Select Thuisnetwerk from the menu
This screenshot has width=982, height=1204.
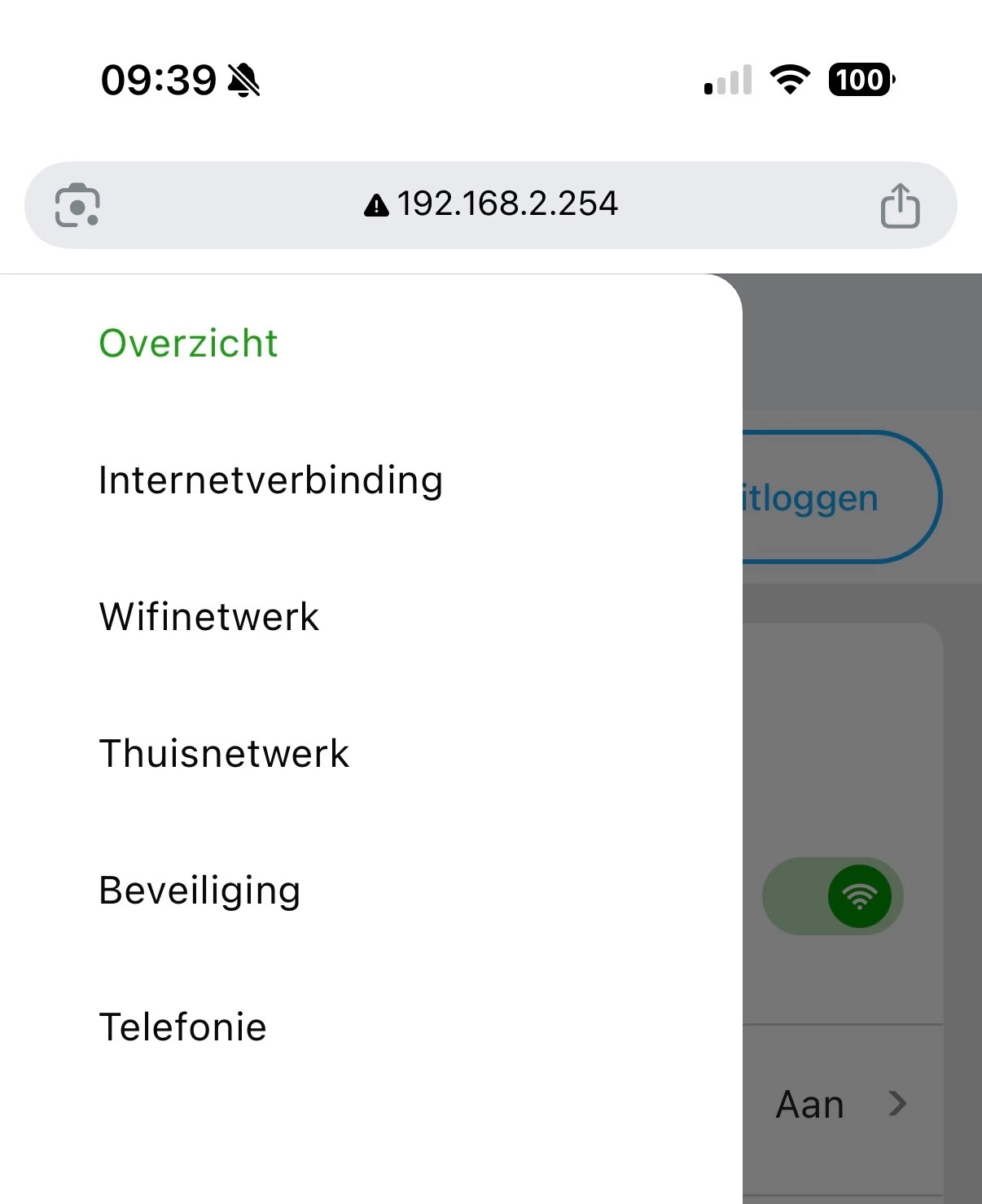(224, 754)
